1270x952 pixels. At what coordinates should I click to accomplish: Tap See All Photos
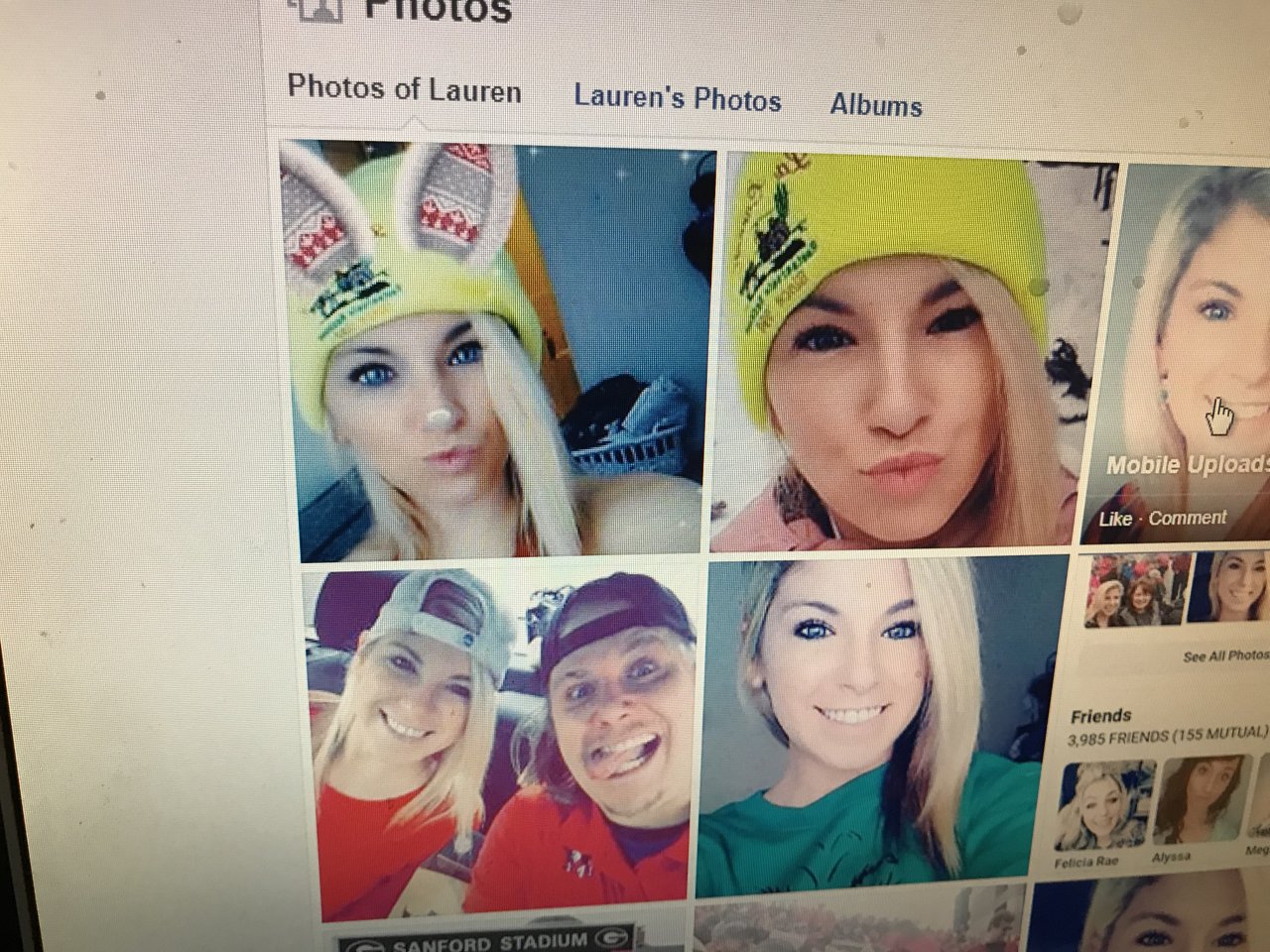[x=1224, y=655]
